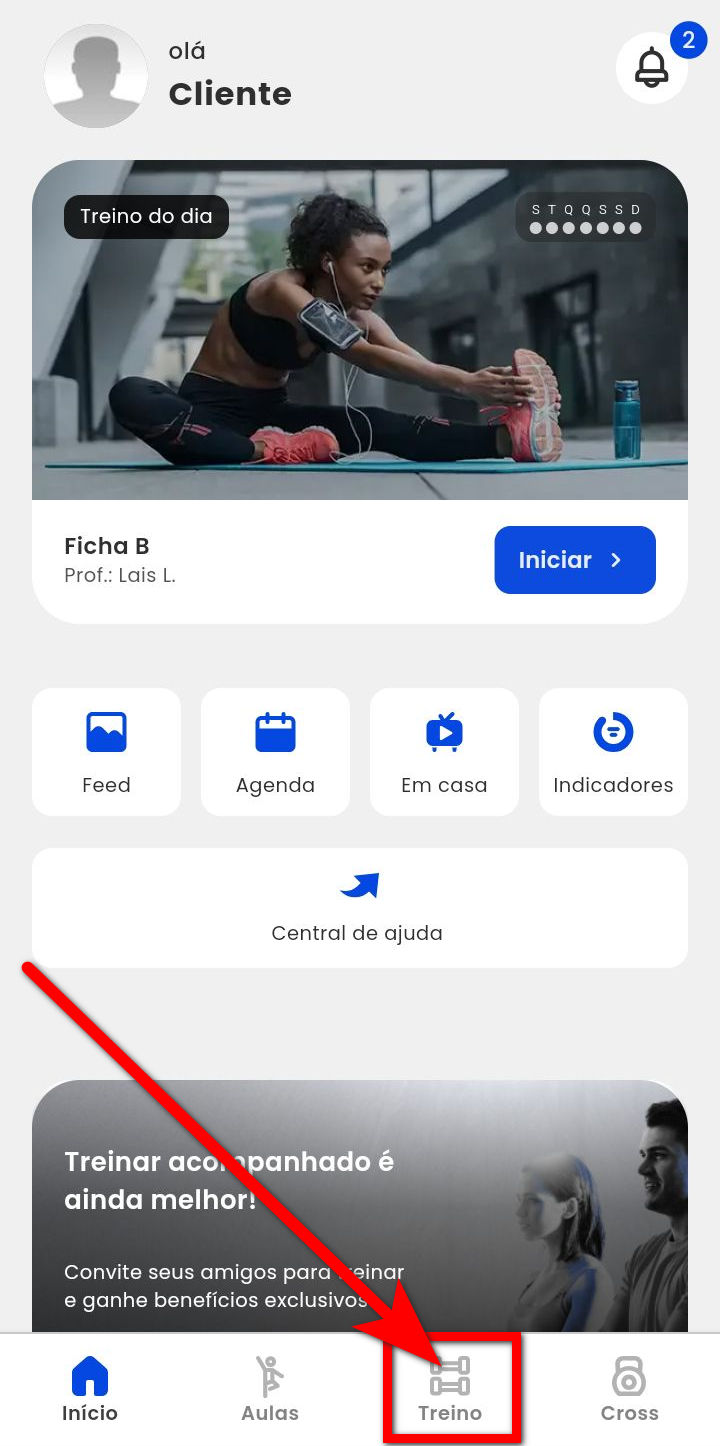View the Indicadores section
720x1446 pixels.
(613, 751)
